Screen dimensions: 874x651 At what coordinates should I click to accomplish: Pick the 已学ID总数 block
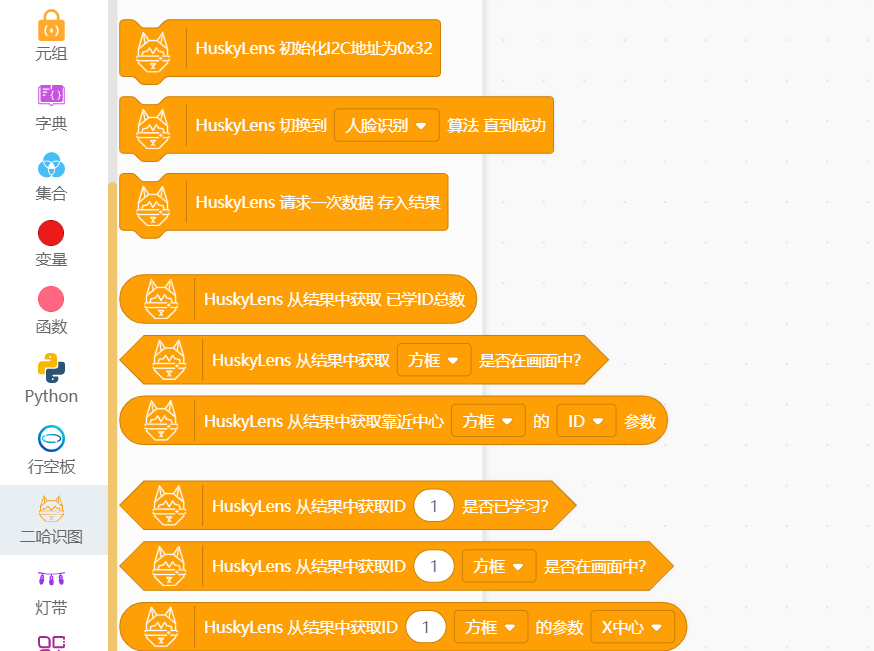point(338,299)
